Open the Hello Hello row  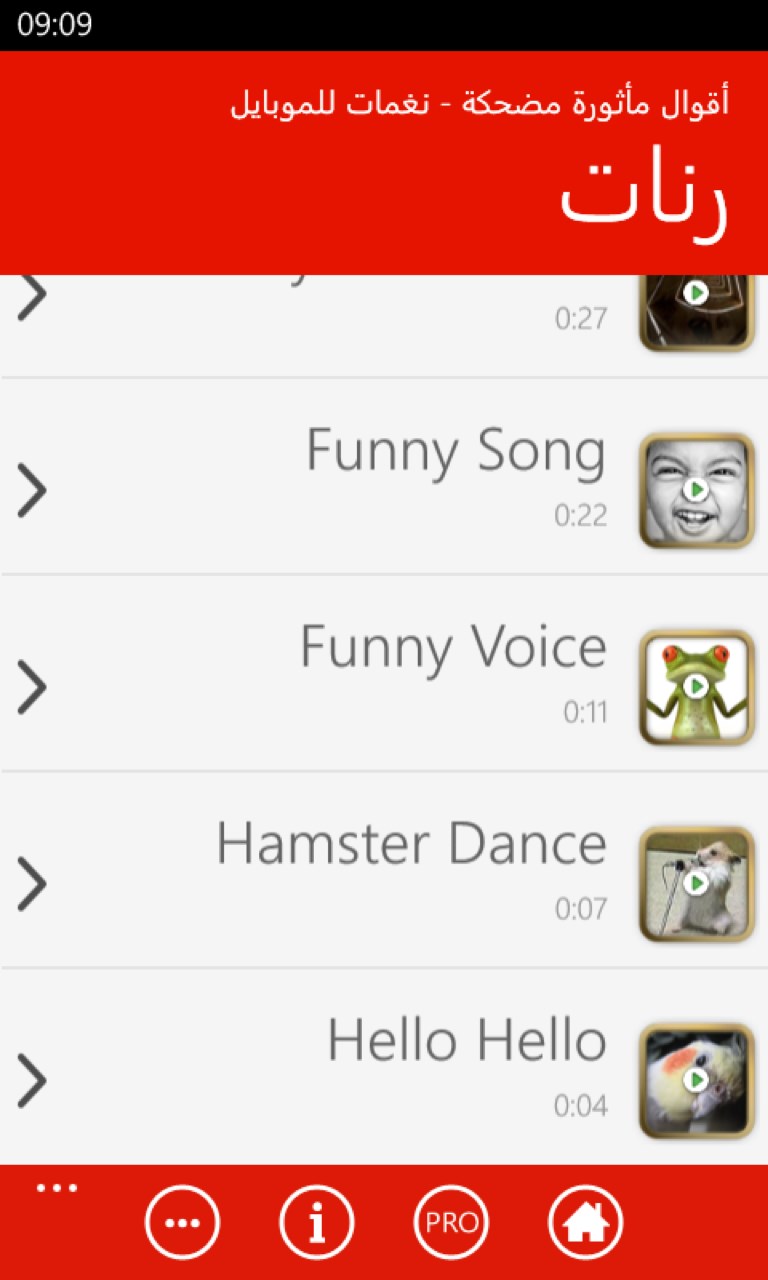(33, 1080)
